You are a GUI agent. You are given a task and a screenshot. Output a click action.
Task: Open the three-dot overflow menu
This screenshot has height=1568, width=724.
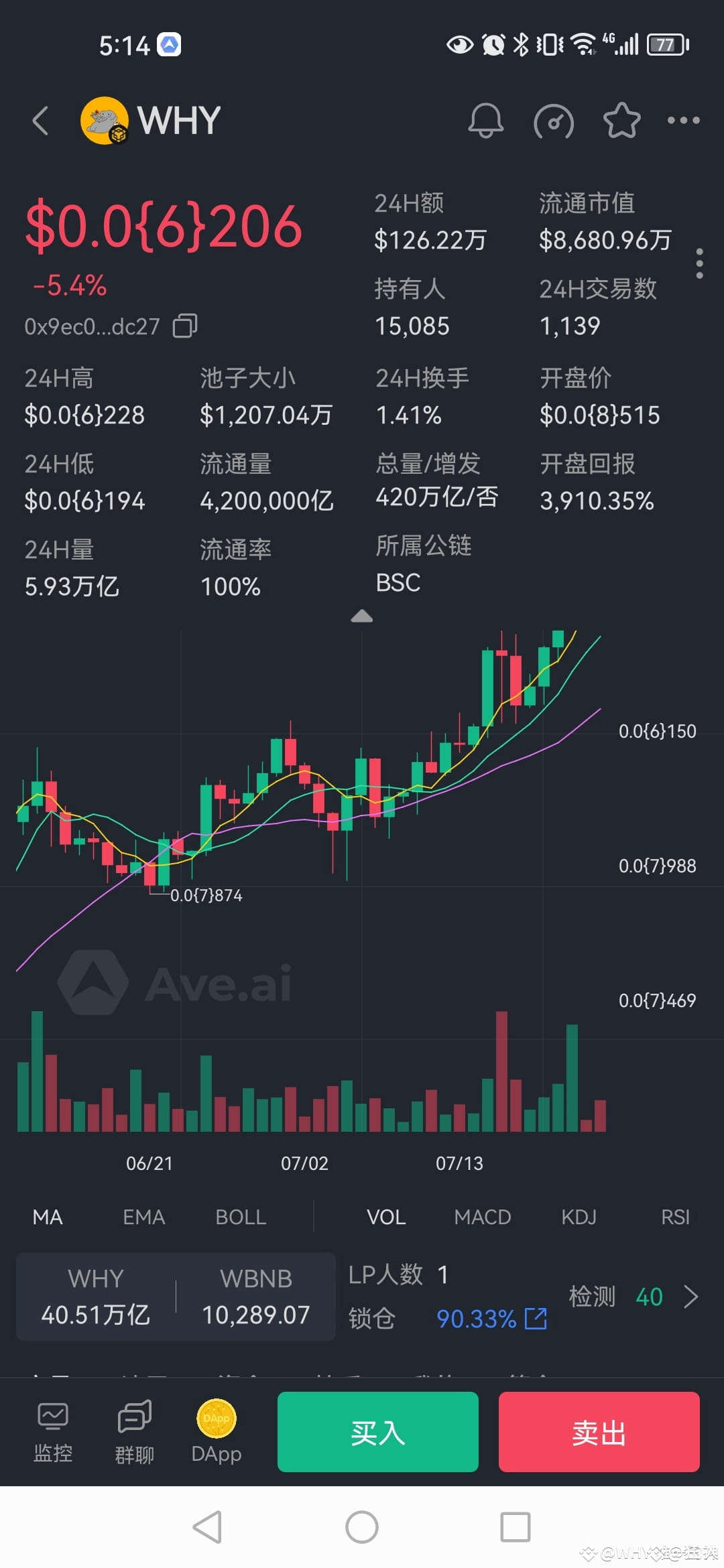684,121
